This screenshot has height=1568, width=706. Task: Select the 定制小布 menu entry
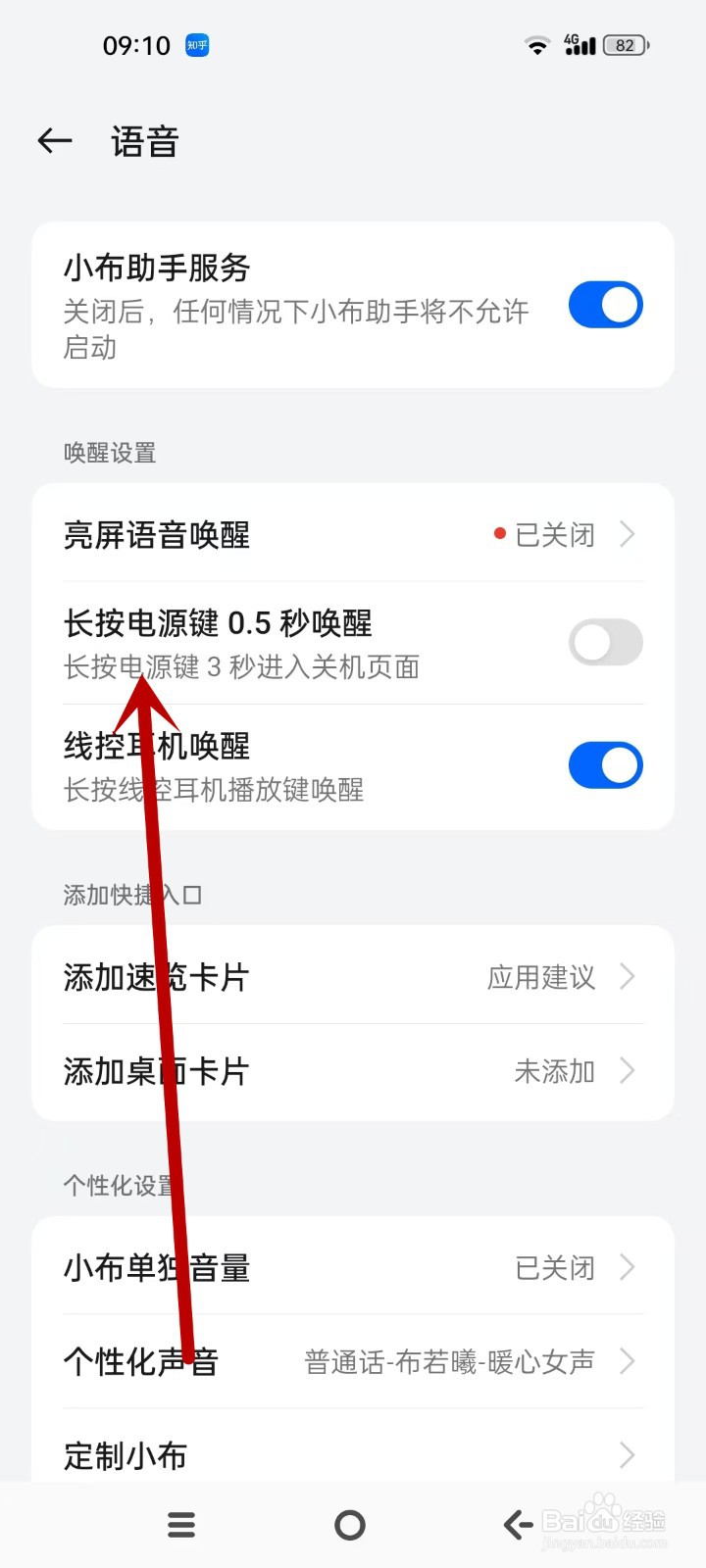(353, 1456)
